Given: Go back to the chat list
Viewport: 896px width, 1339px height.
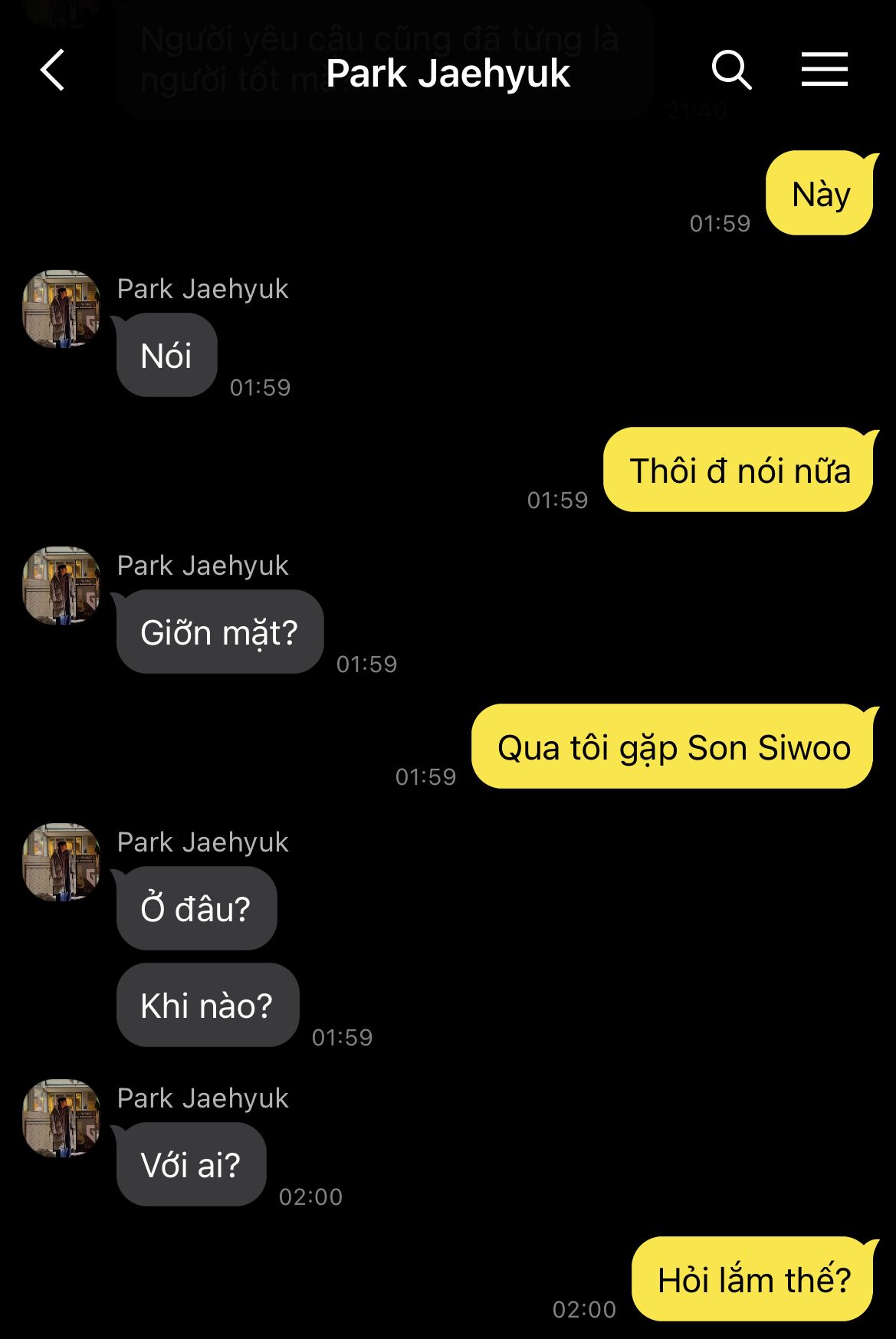Looking at the screenshot, I should point(53,71).
